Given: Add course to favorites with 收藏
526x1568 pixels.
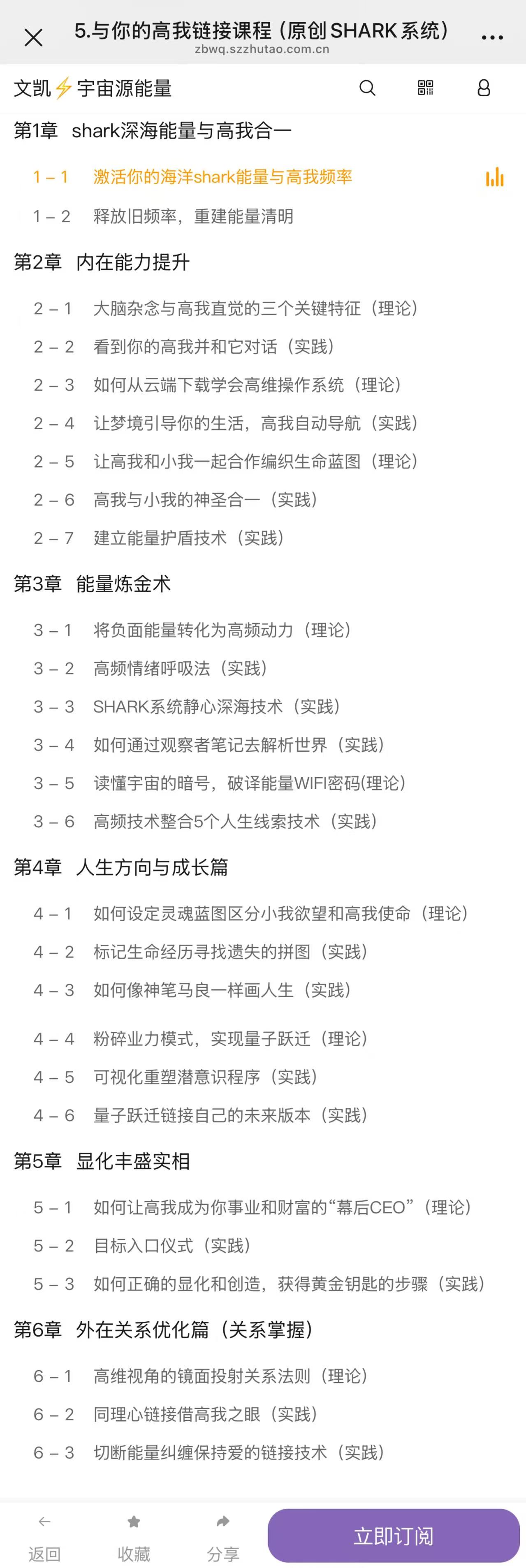Looking at the screenshot, I should click(x=134, y=1538).
